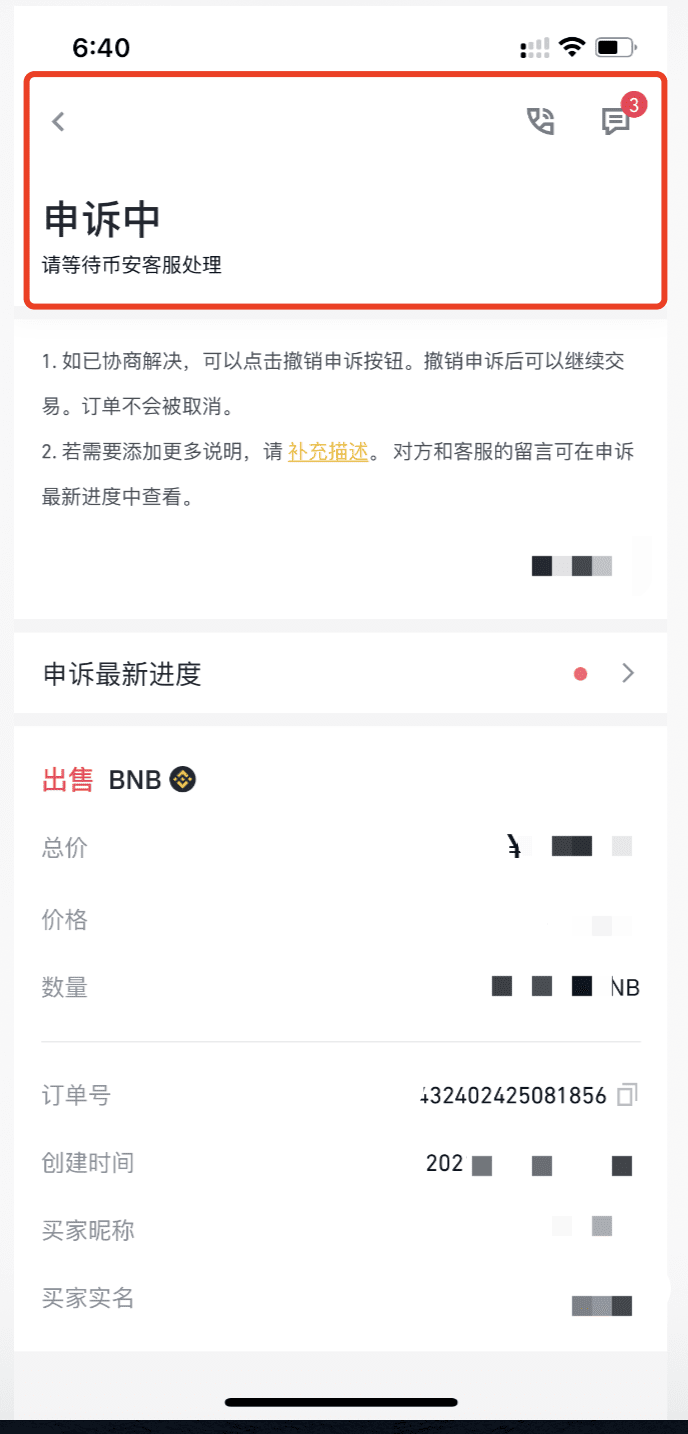
Task: Open the 申诉最新进度 row
Action: click(x=340, y=673)
